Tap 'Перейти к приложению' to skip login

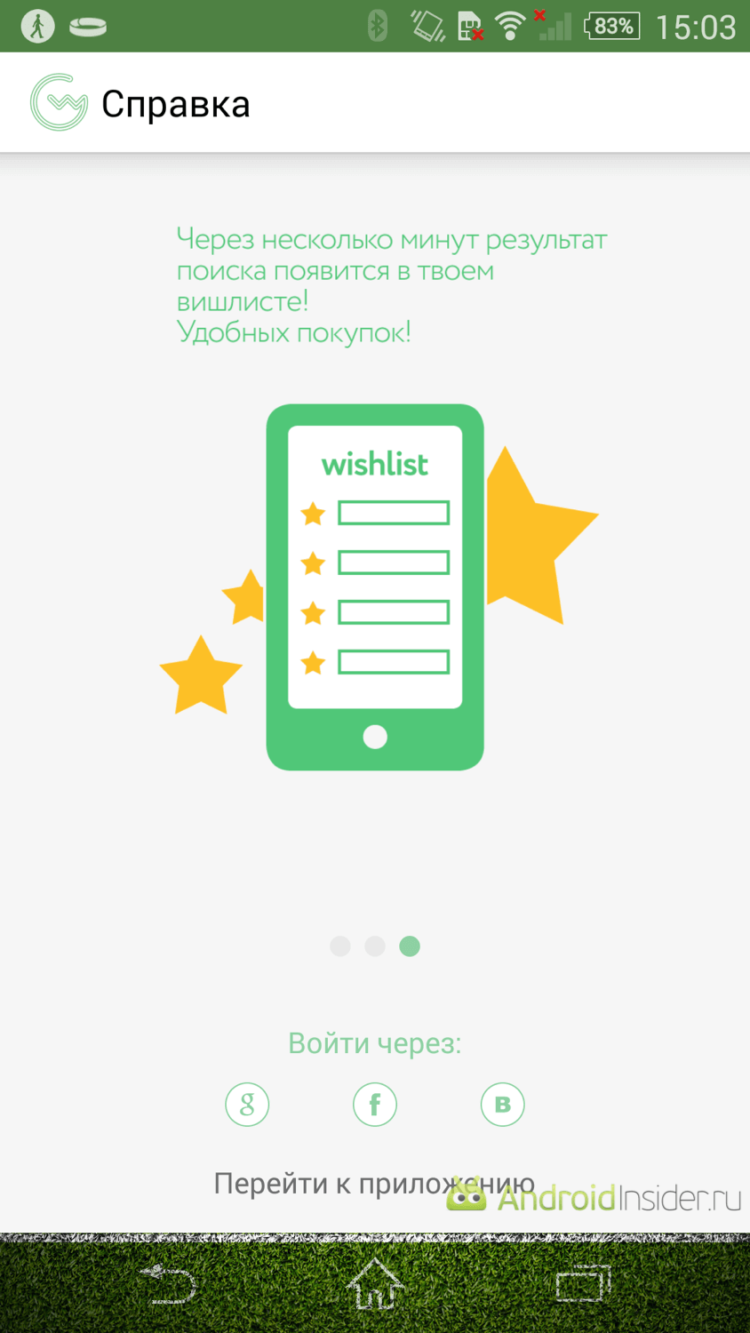(374, 1184)
